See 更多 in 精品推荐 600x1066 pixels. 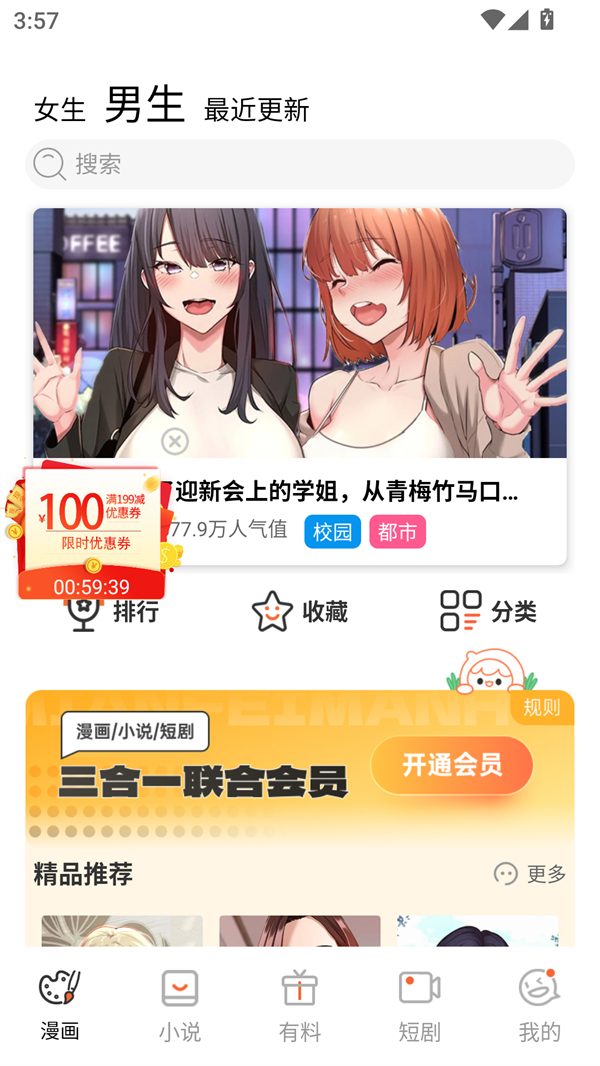tap(531, 874)
